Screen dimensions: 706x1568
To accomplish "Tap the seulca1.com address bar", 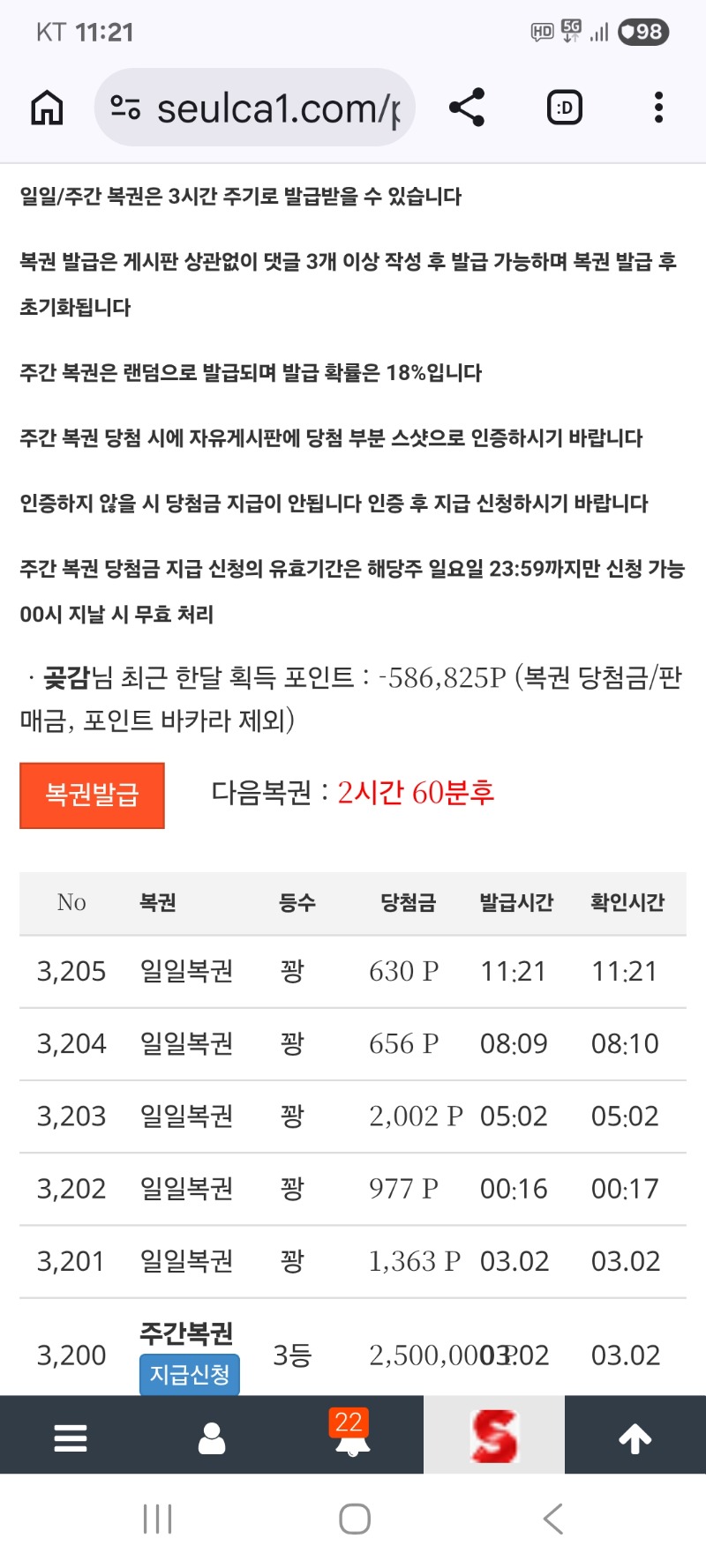I will [x=256, y=108].
